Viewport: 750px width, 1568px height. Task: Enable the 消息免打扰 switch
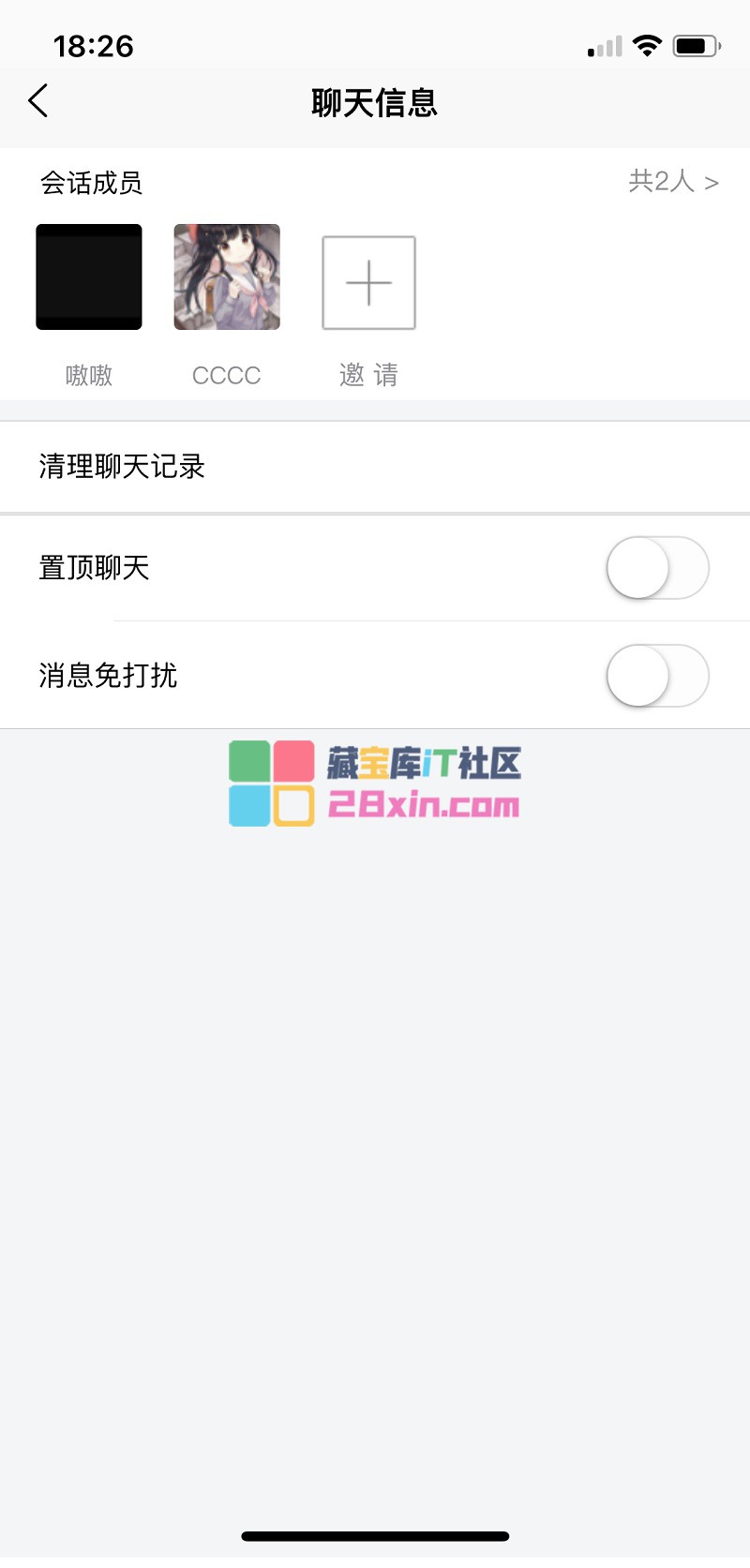(657, 676)
